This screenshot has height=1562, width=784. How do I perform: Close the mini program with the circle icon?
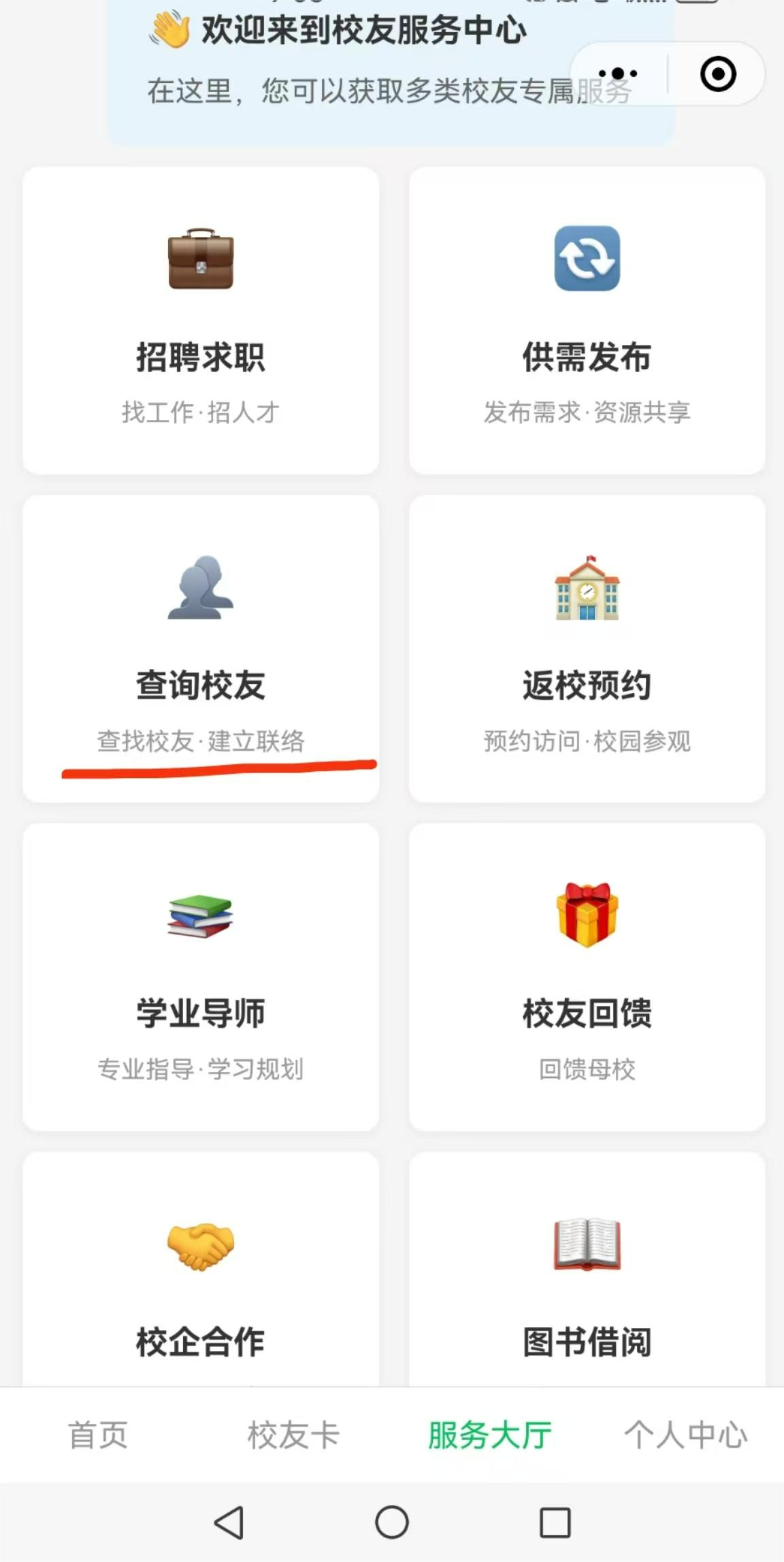pyautogui.click(x=718, y=74)
